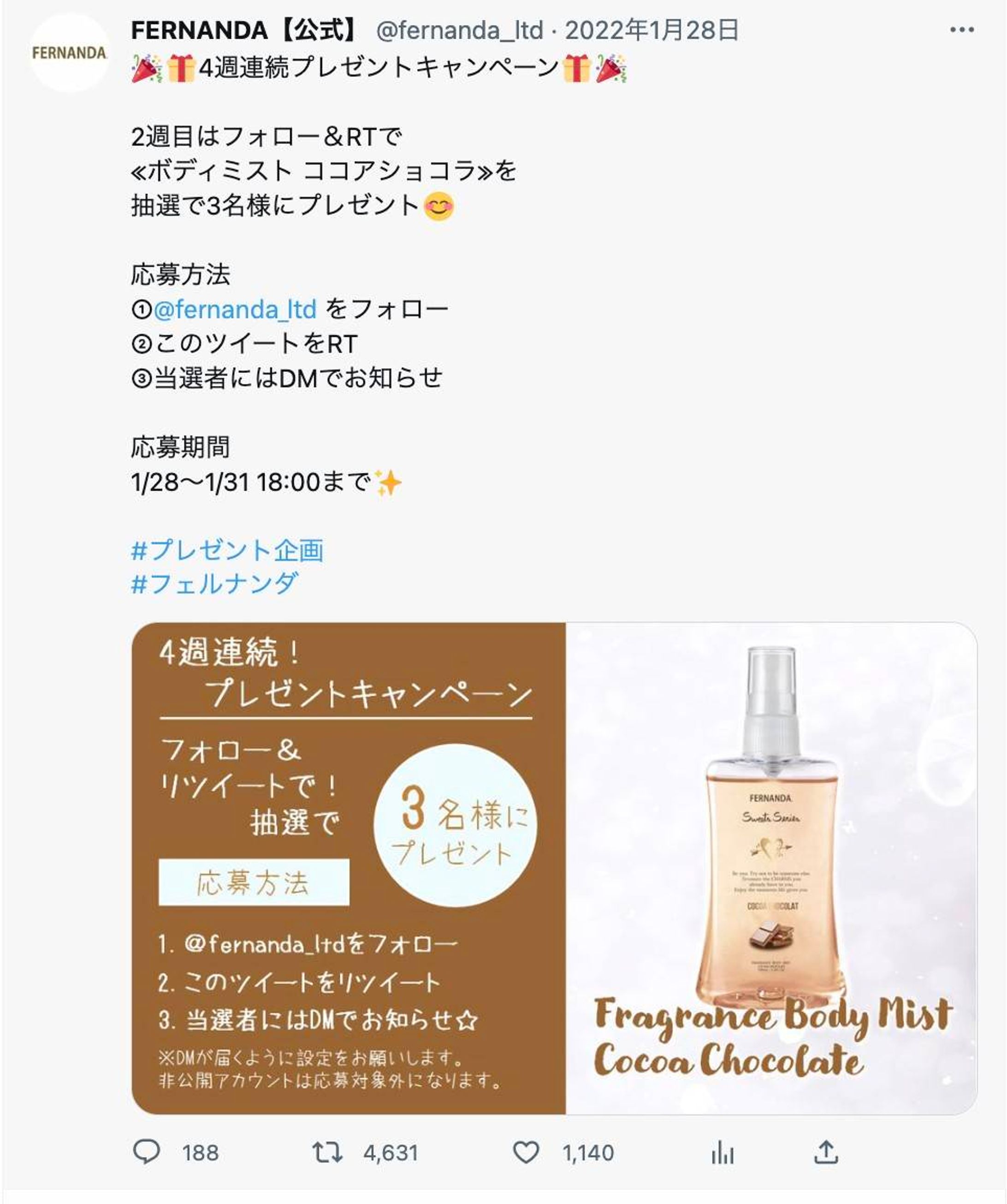Open the #フェルナンダ hashtag

214,584
